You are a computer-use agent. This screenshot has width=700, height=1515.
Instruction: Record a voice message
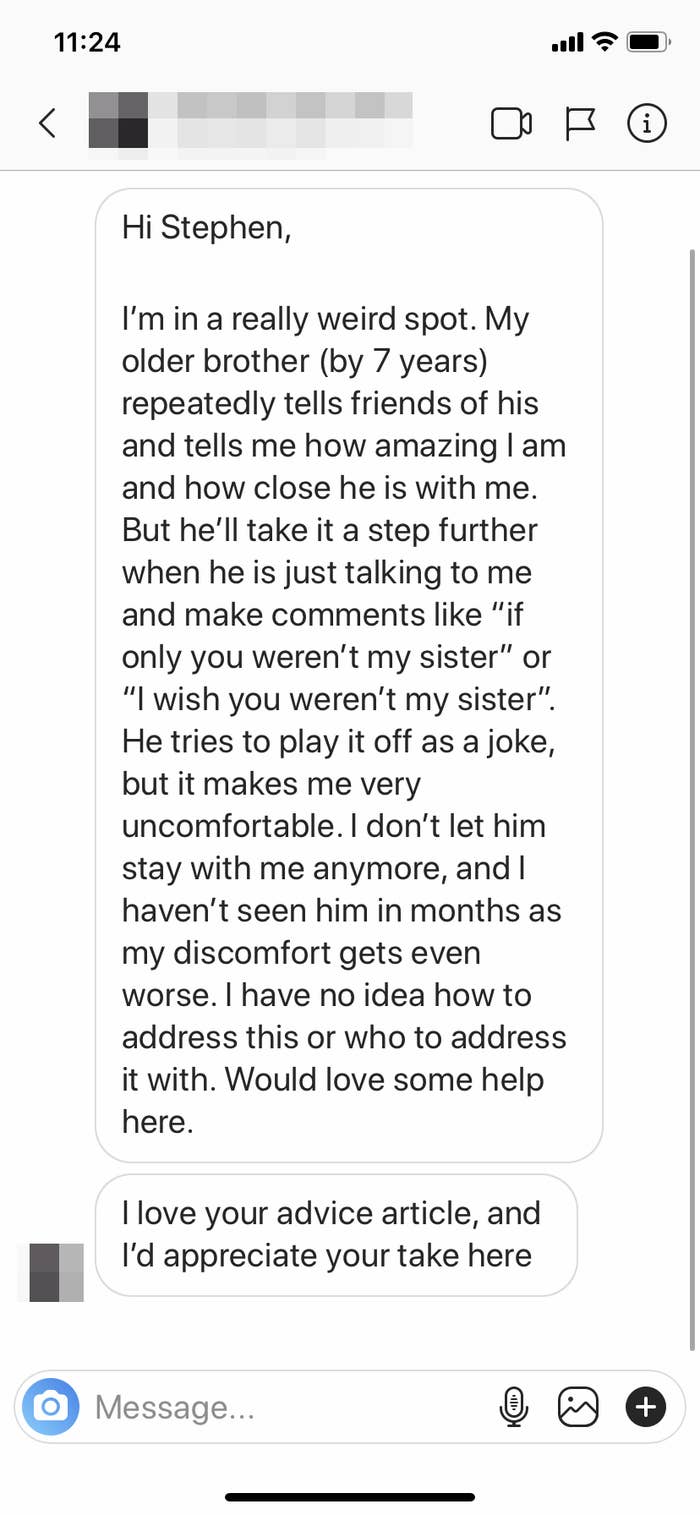point(513,1407)
